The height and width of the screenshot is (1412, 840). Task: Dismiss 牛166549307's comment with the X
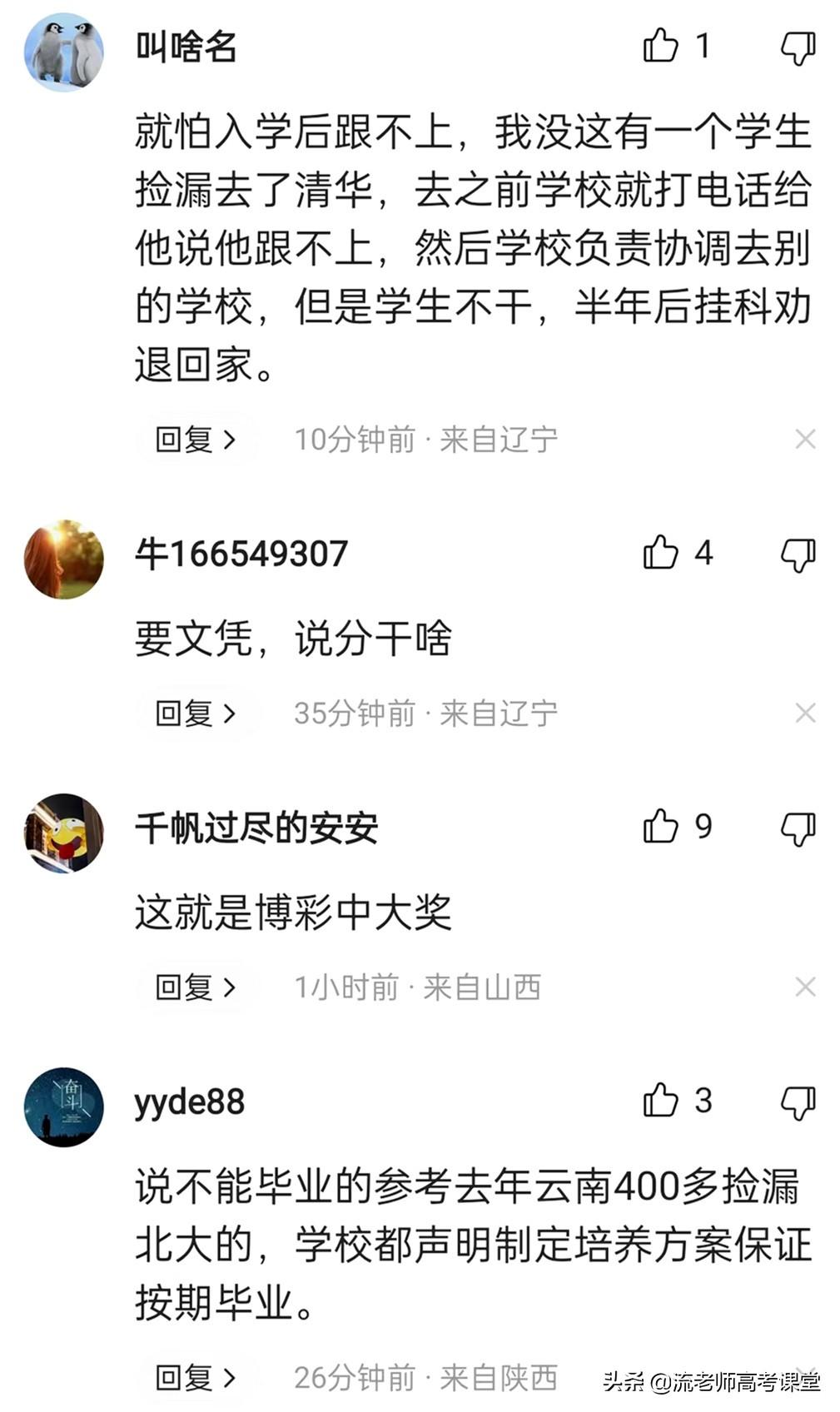pyautogui.click(x=804, y=713)
